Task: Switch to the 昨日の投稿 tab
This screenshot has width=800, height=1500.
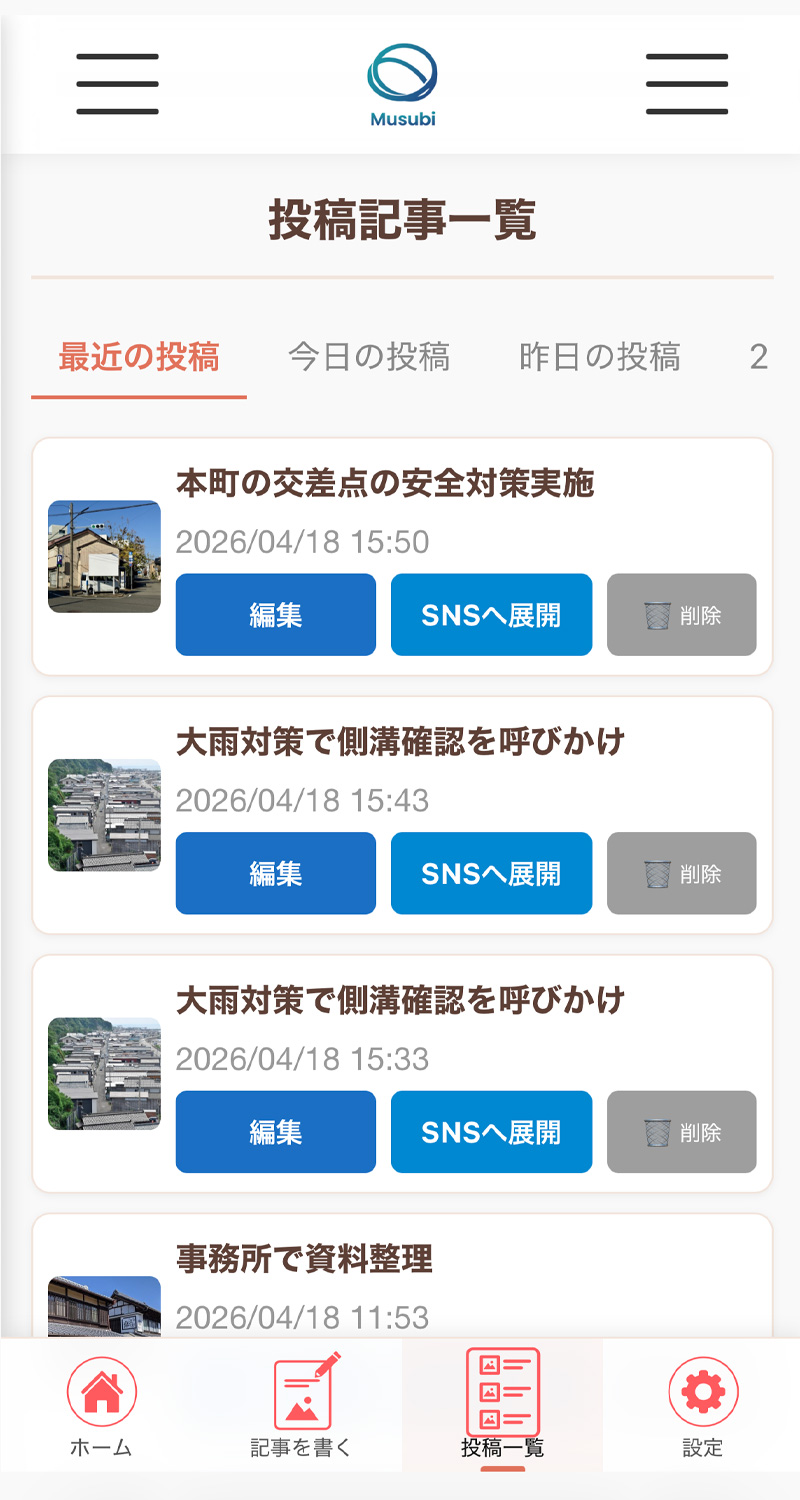Action: (x=600, y=357)
